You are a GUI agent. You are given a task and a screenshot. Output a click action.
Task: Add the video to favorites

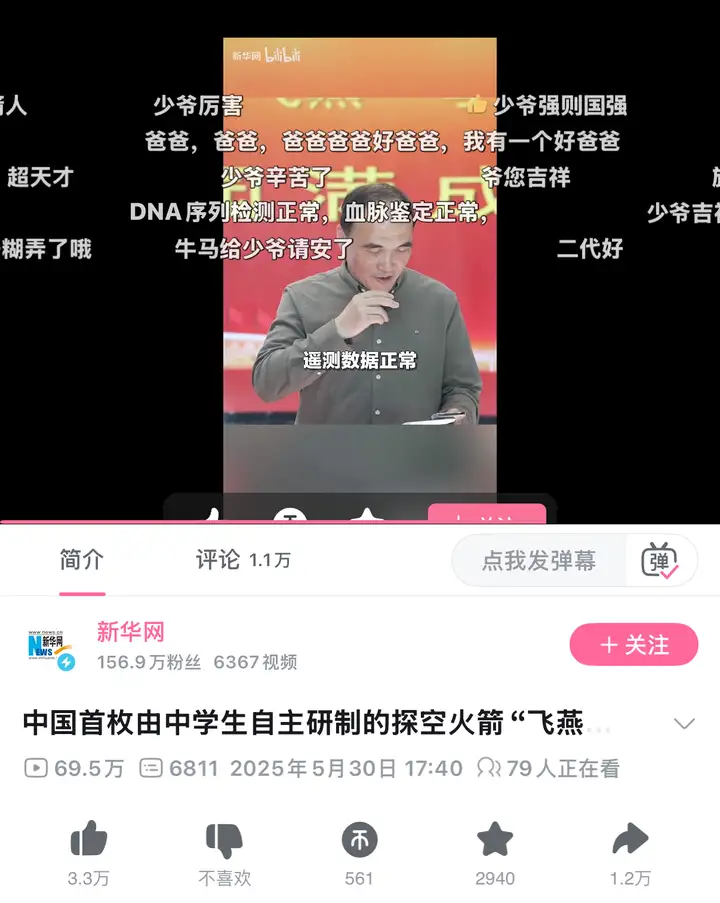(495, 840)
